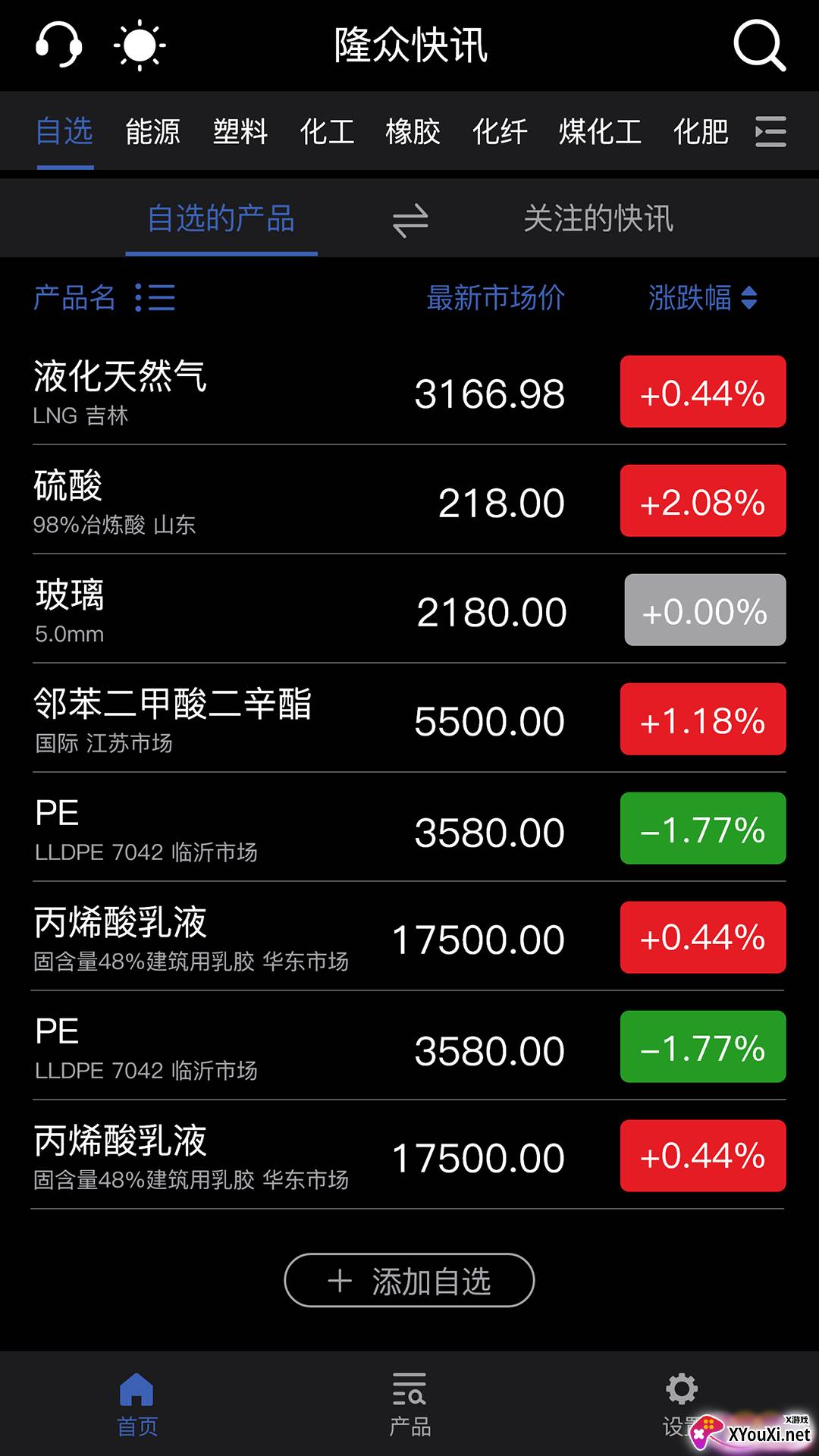Open the 硫酸 98%冶炼酸 row
This screenshot has width=819, height=1456.
click(x=303, y=501)
